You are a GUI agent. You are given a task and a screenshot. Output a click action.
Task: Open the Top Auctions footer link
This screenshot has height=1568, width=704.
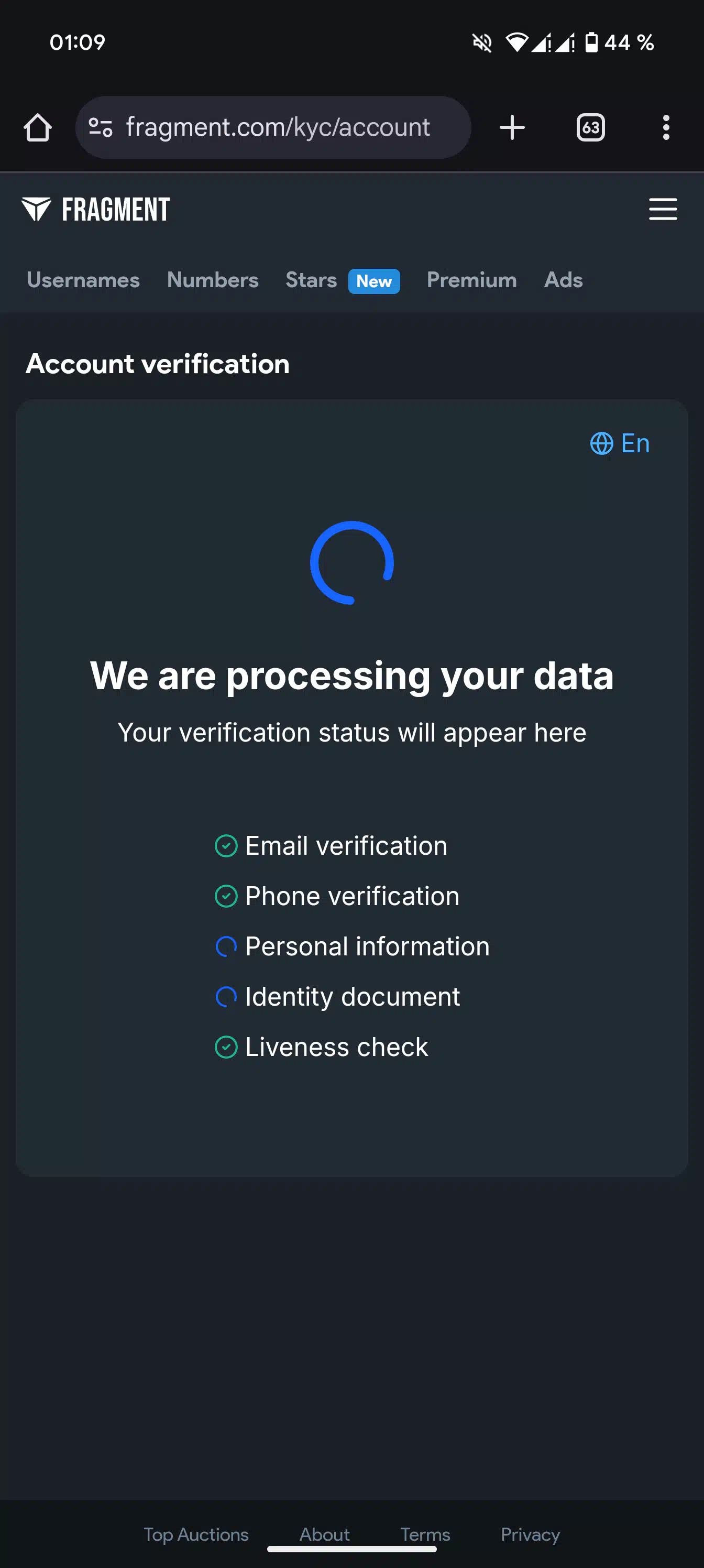click(x=196, y=1534)
